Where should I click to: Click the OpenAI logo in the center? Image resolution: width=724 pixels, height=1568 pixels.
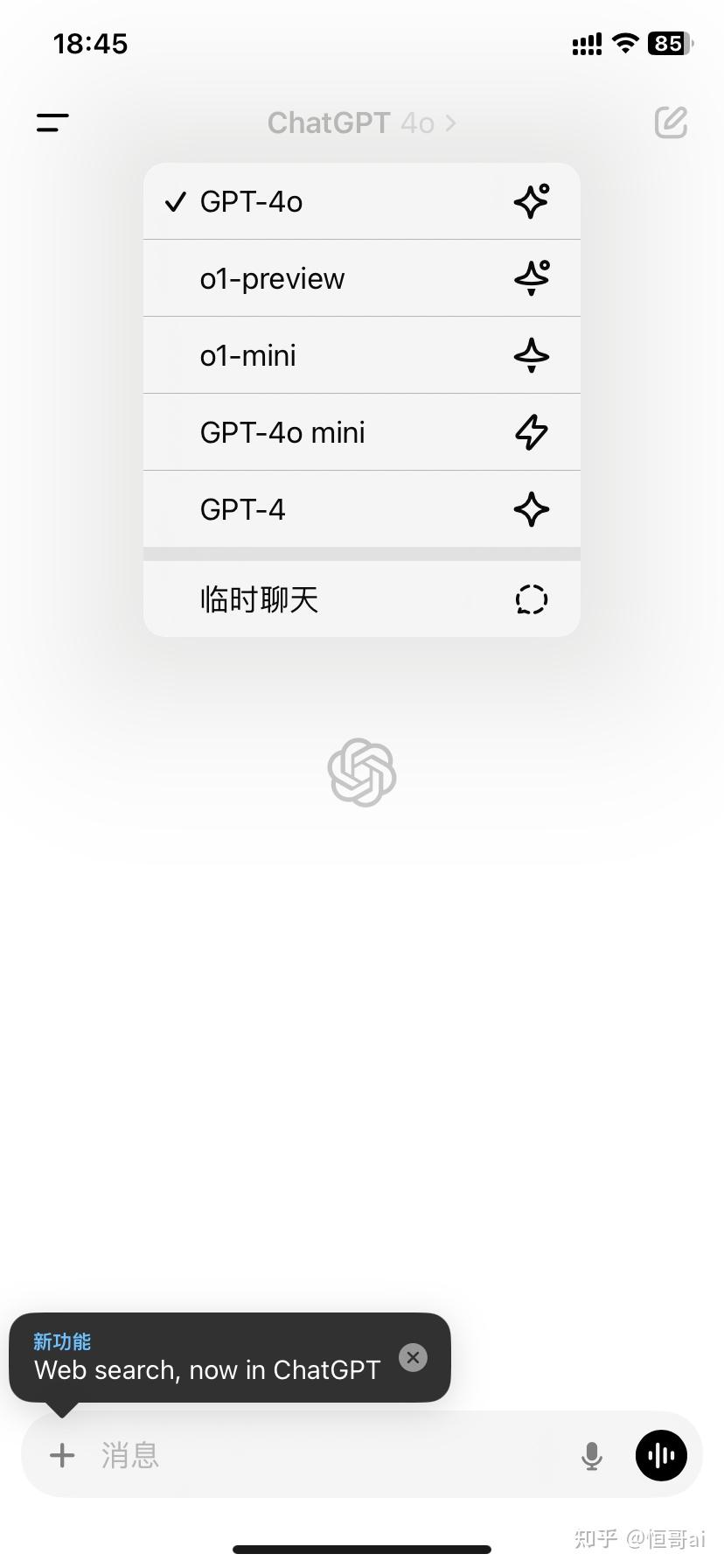[x=362, y=771]
